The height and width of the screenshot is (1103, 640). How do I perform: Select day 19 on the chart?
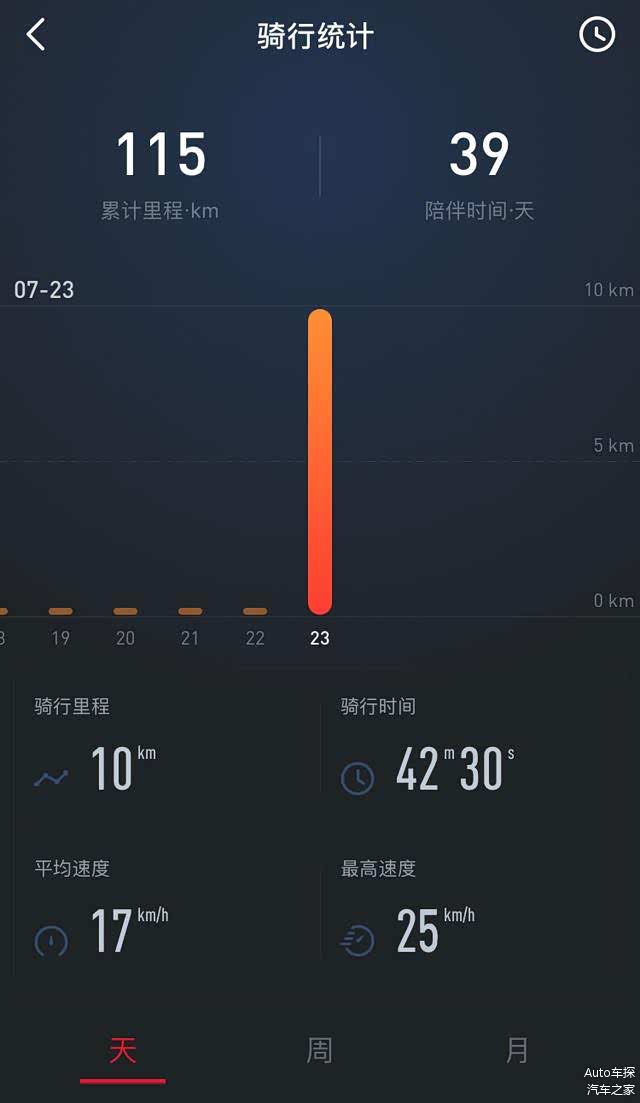[61, 611]
